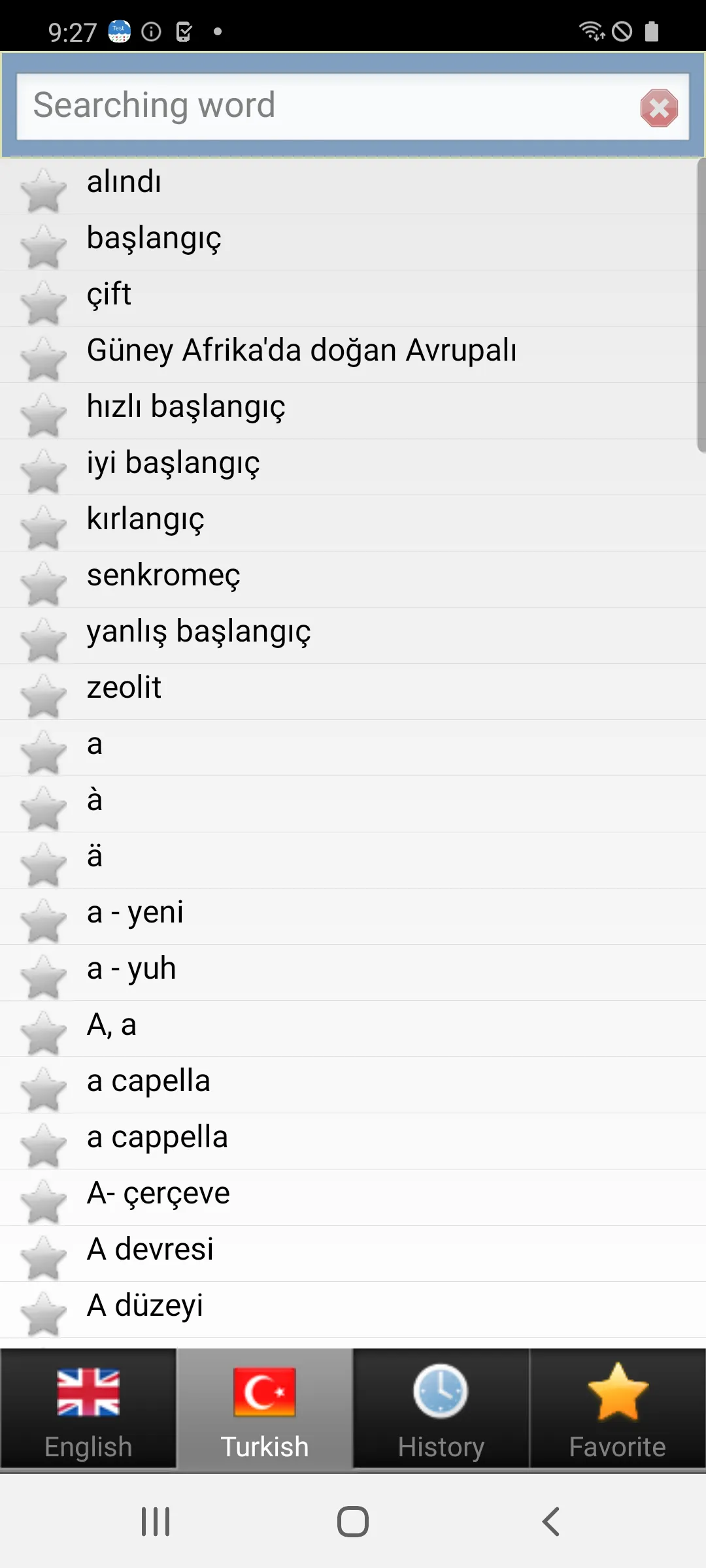706x1568 pixels.
Task: Favorite the word başlangıç with its star
Action: click(43, 246)
